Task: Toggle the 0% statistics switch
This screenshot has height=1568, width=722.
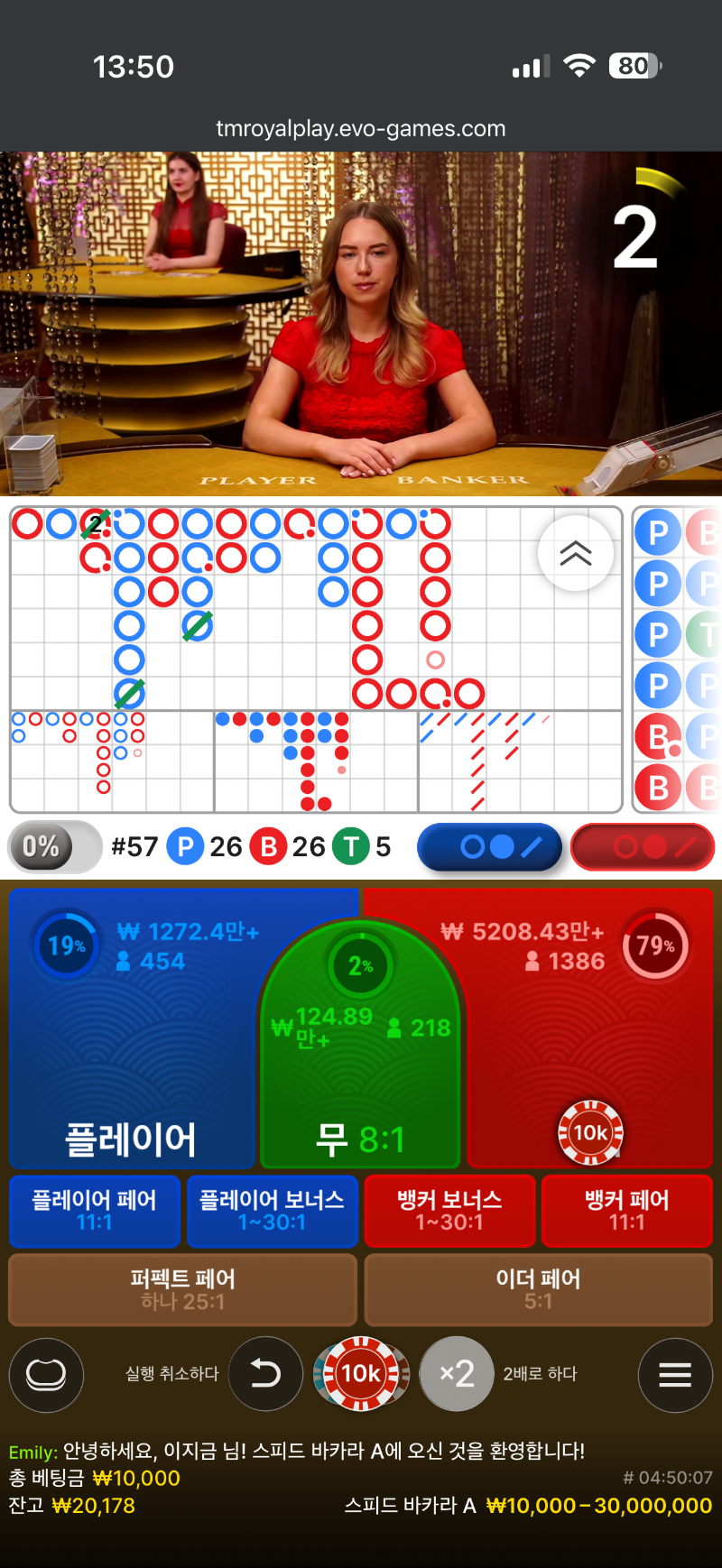Action: pyautogui.click(x=54, y=847)
